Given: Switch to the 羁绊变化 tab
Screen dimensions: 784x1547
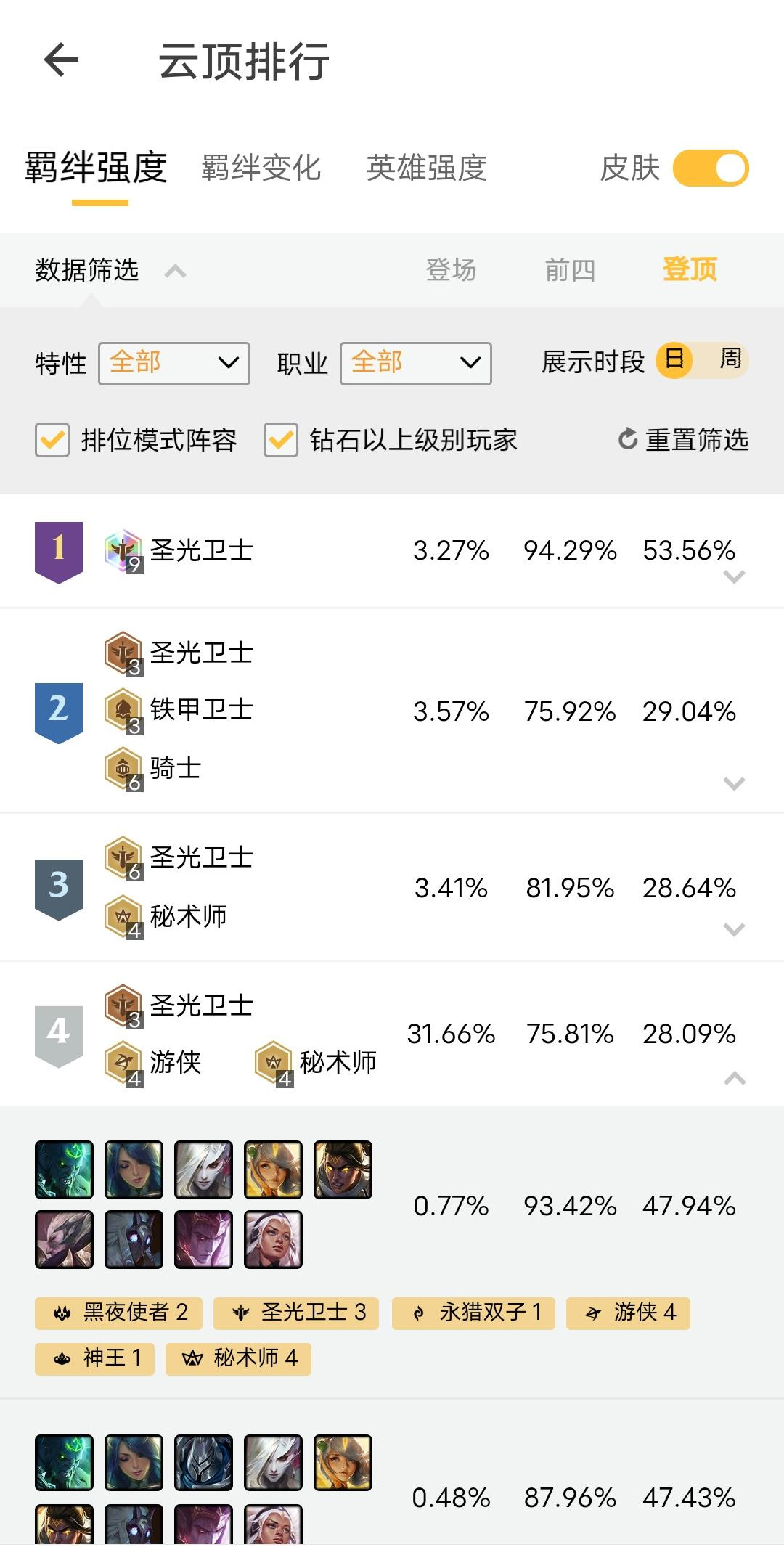Looking at the screenshot, I should tap(261, 168).
